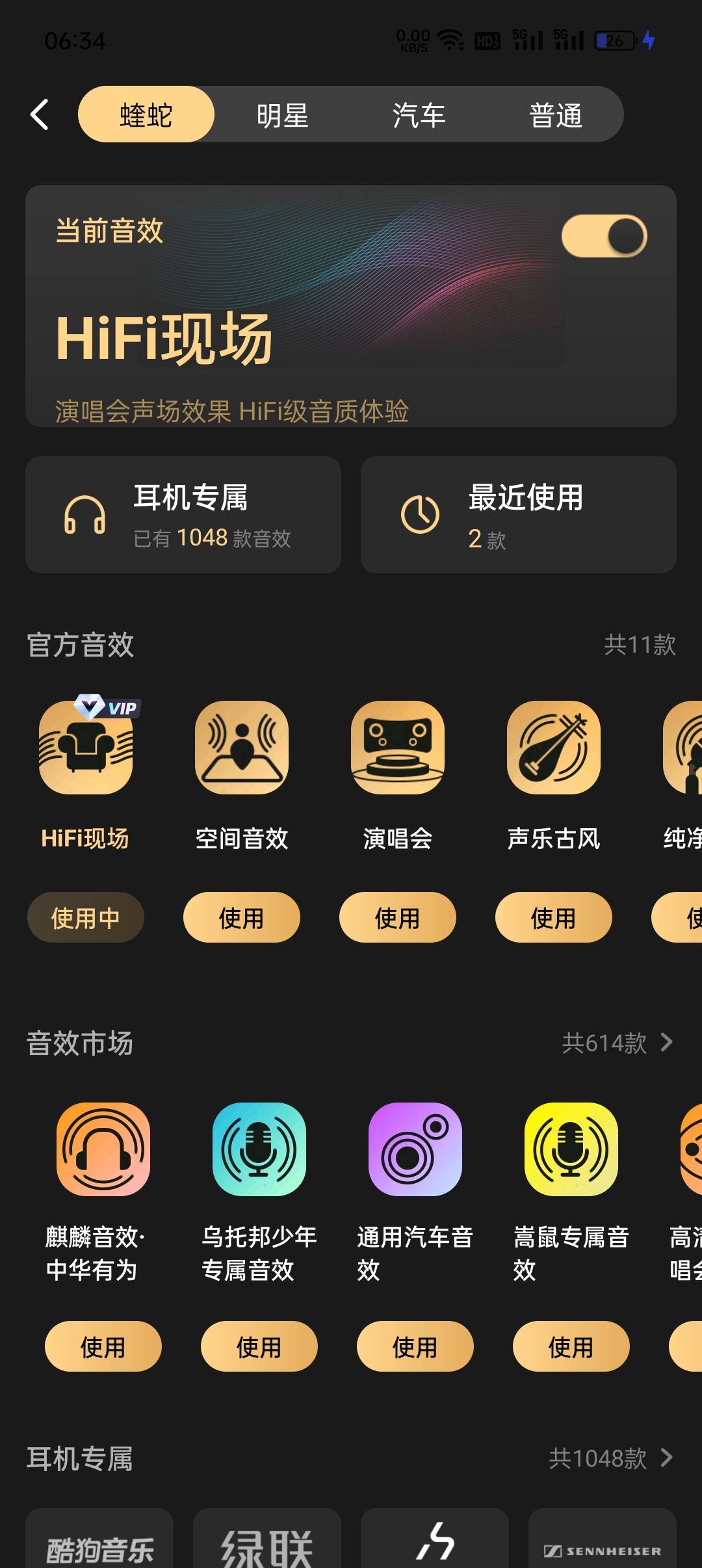702x1568 pixels.
Task: Switch to the 明星 tab
Action: coord(283,114)
